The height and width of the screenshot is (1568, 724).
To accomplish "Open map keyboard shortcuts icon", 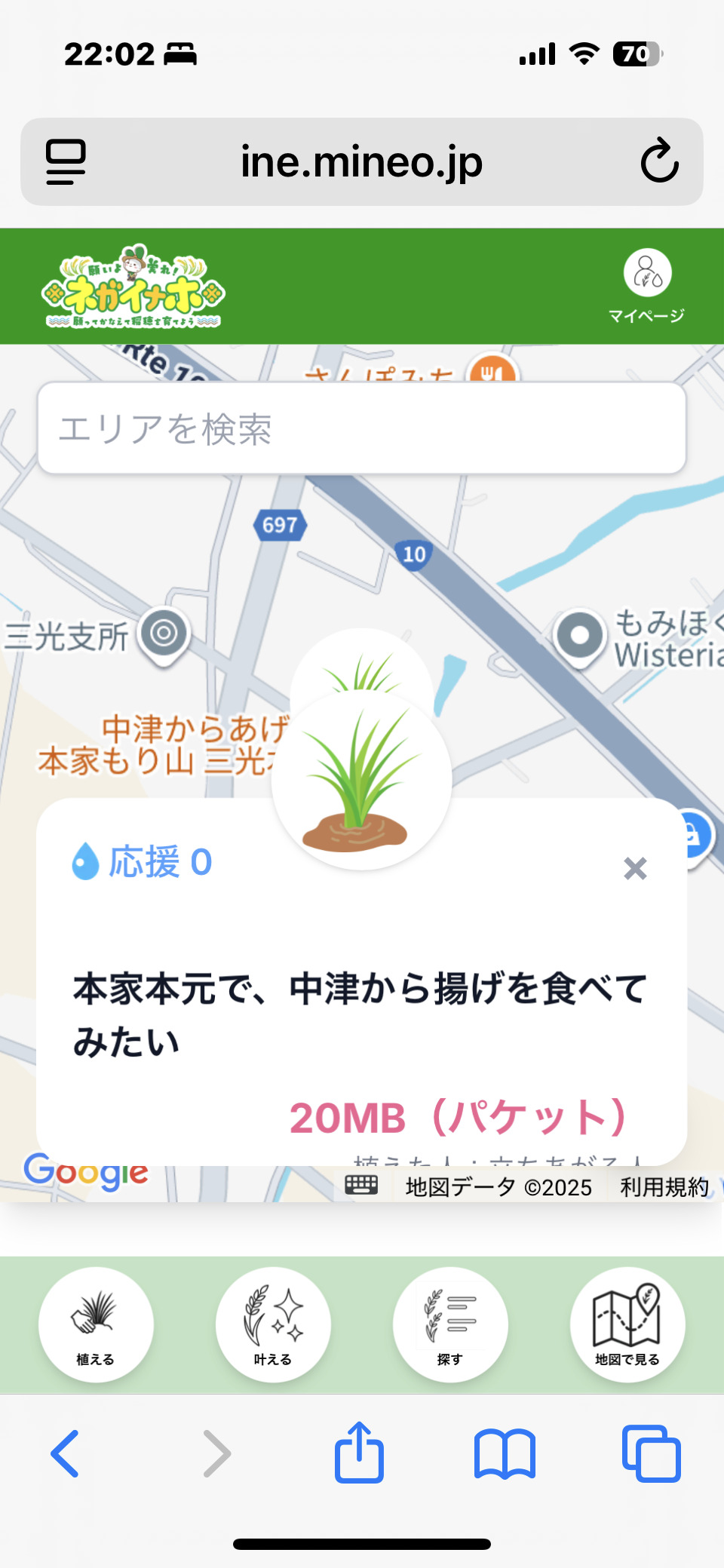I will 361,1186.
